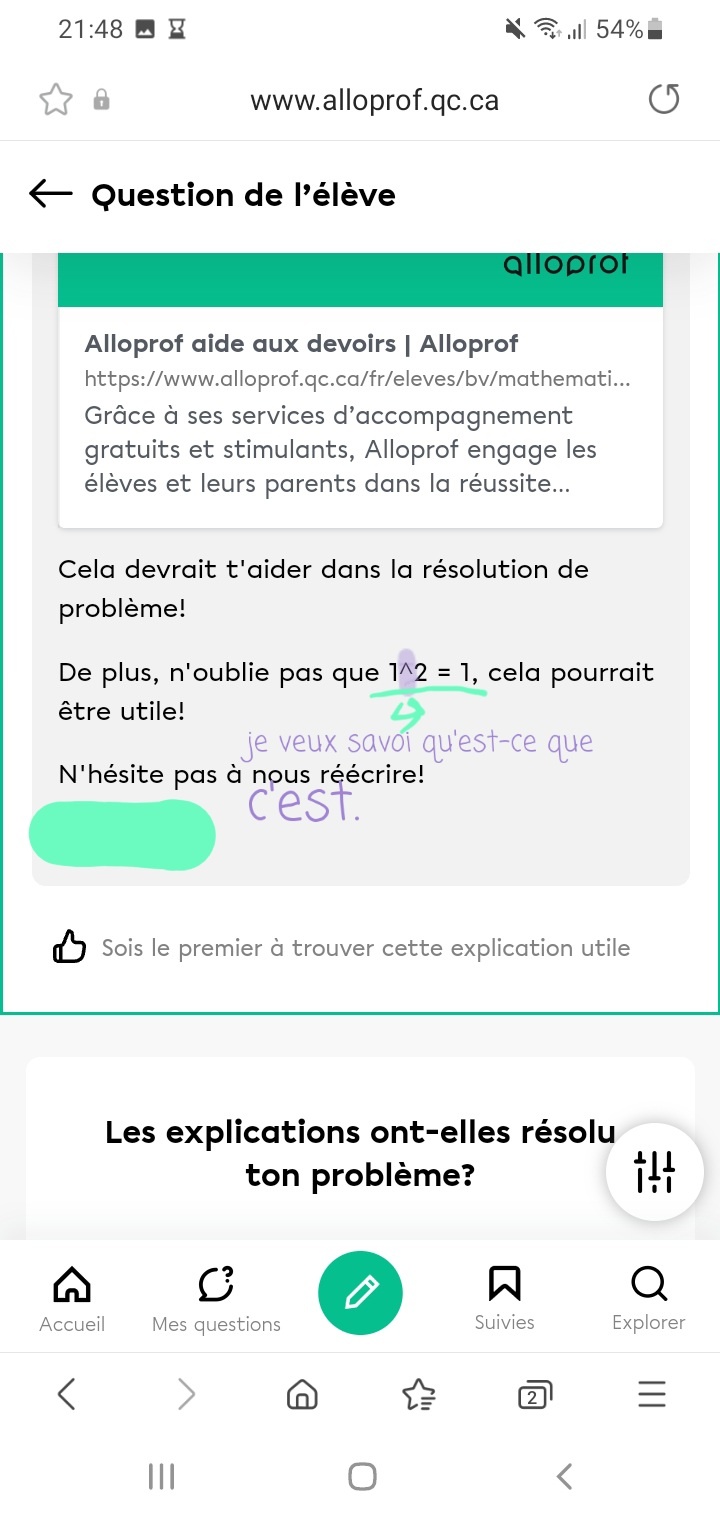Switch to the Suivies tab
Image resolution: width=720 pixels, height=1520 pixels.
pyautogui.click(x=504, y=1298)
